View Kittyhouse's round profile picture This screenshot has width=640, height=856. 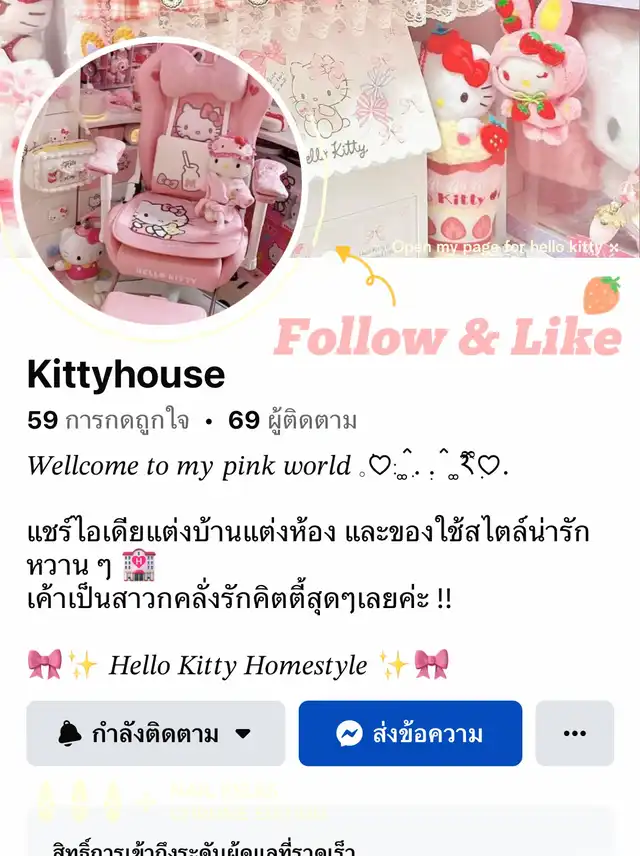(x=162, y=181)
